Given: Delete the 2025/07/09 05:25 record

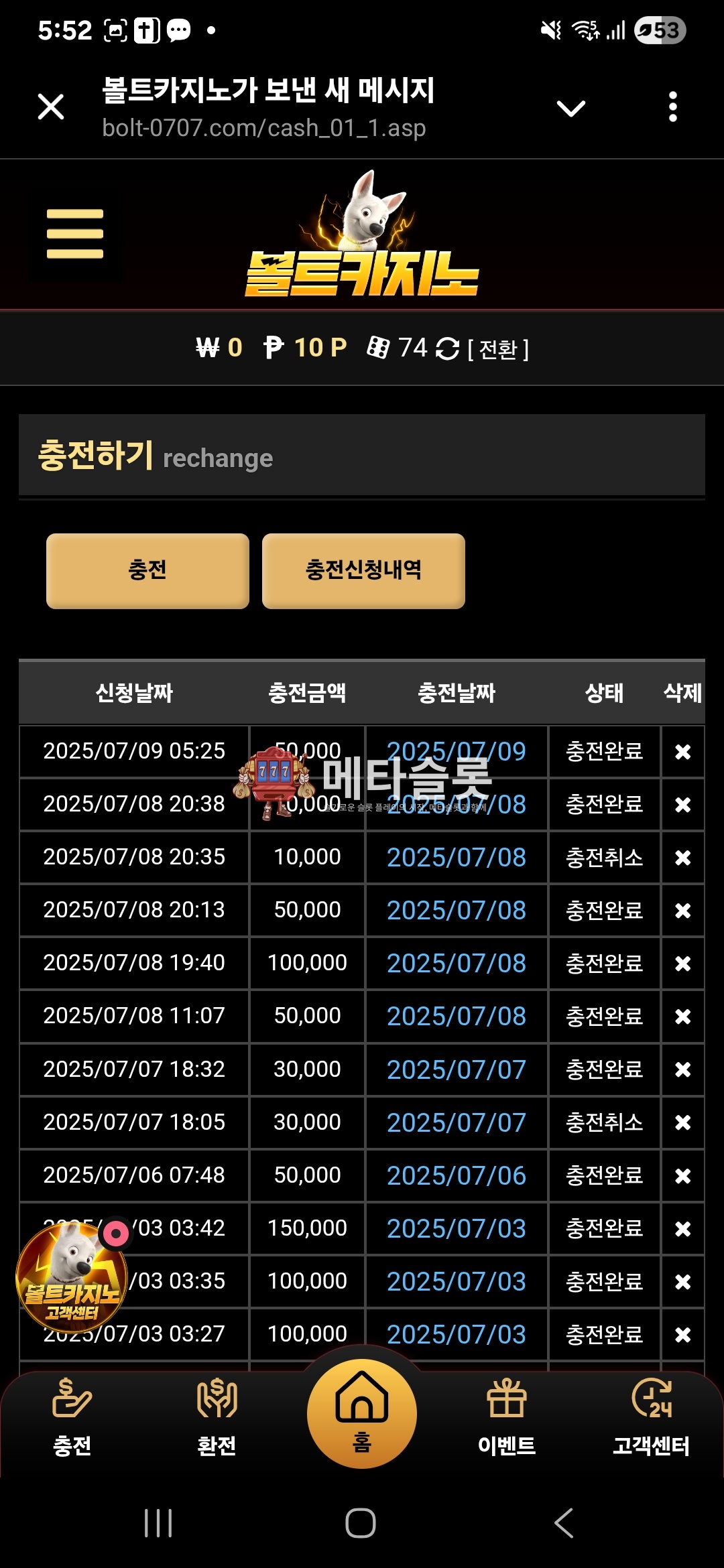Looking at the screenshot, I should pyautogui.click(x=682, y=752).
